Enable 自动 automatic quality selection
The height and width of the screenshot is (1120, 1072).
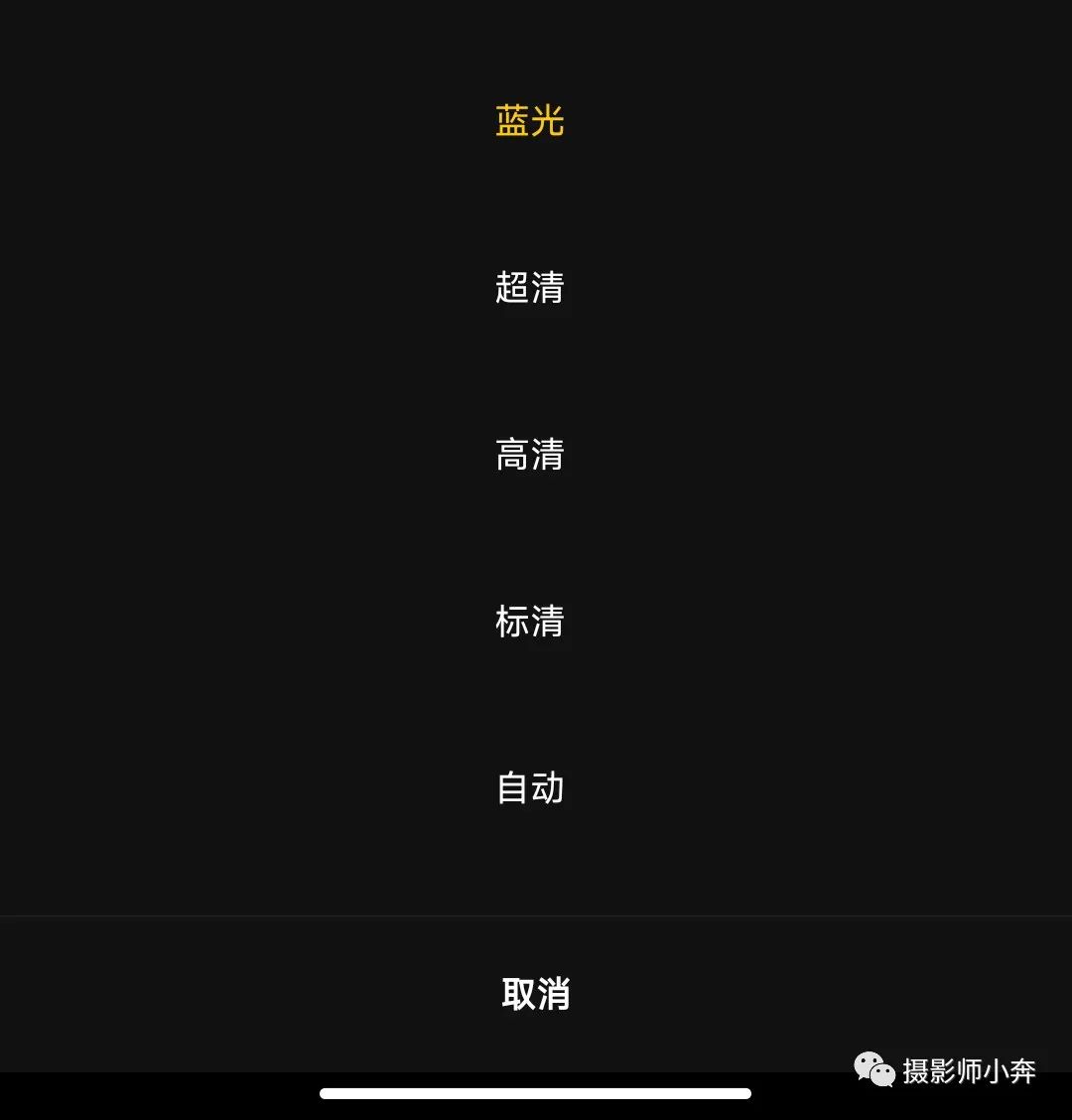530,789
